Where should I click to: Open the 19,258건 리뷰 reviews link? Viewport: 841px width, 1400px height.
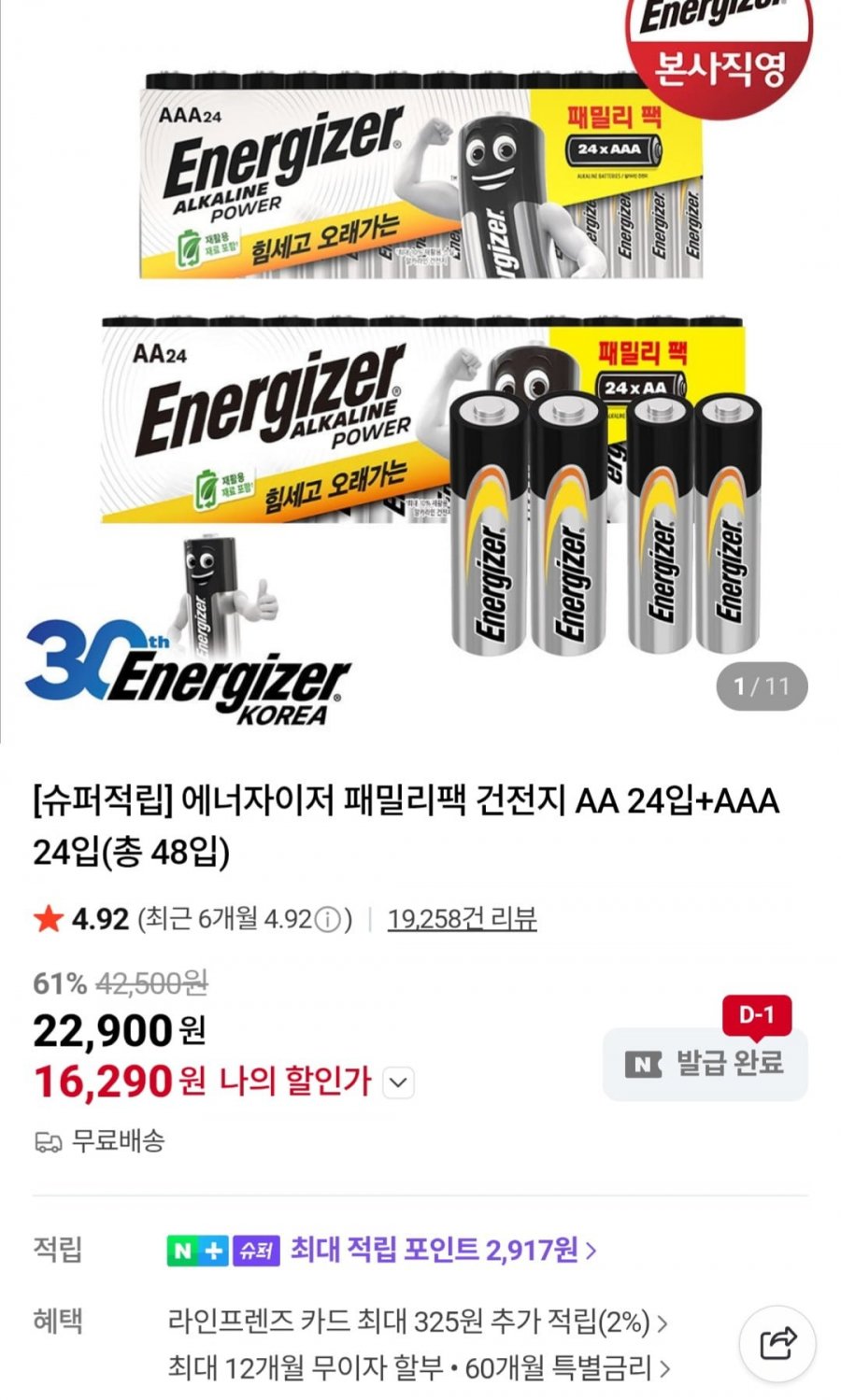pyautogui.click(x=462, y=919)
